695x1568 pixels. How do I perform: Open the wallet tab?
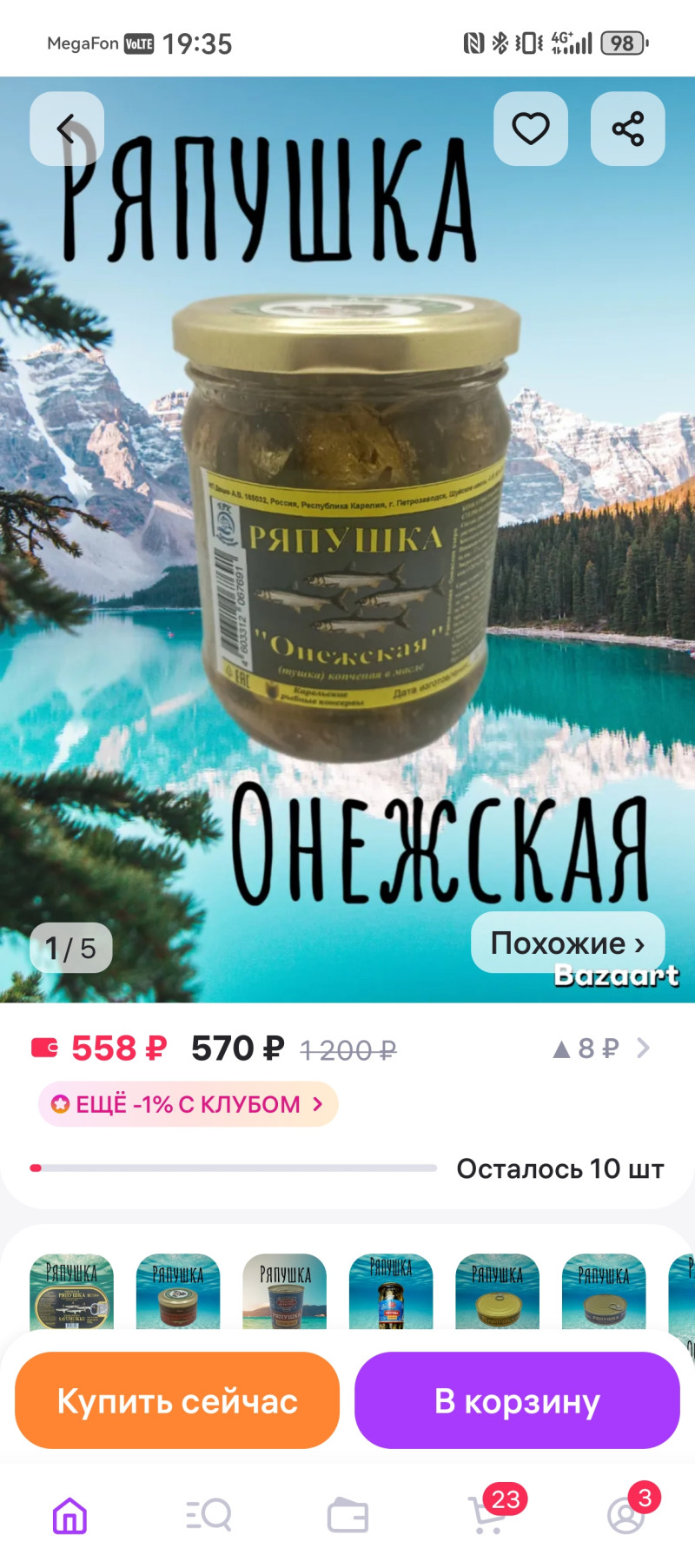click(347, 1516)
